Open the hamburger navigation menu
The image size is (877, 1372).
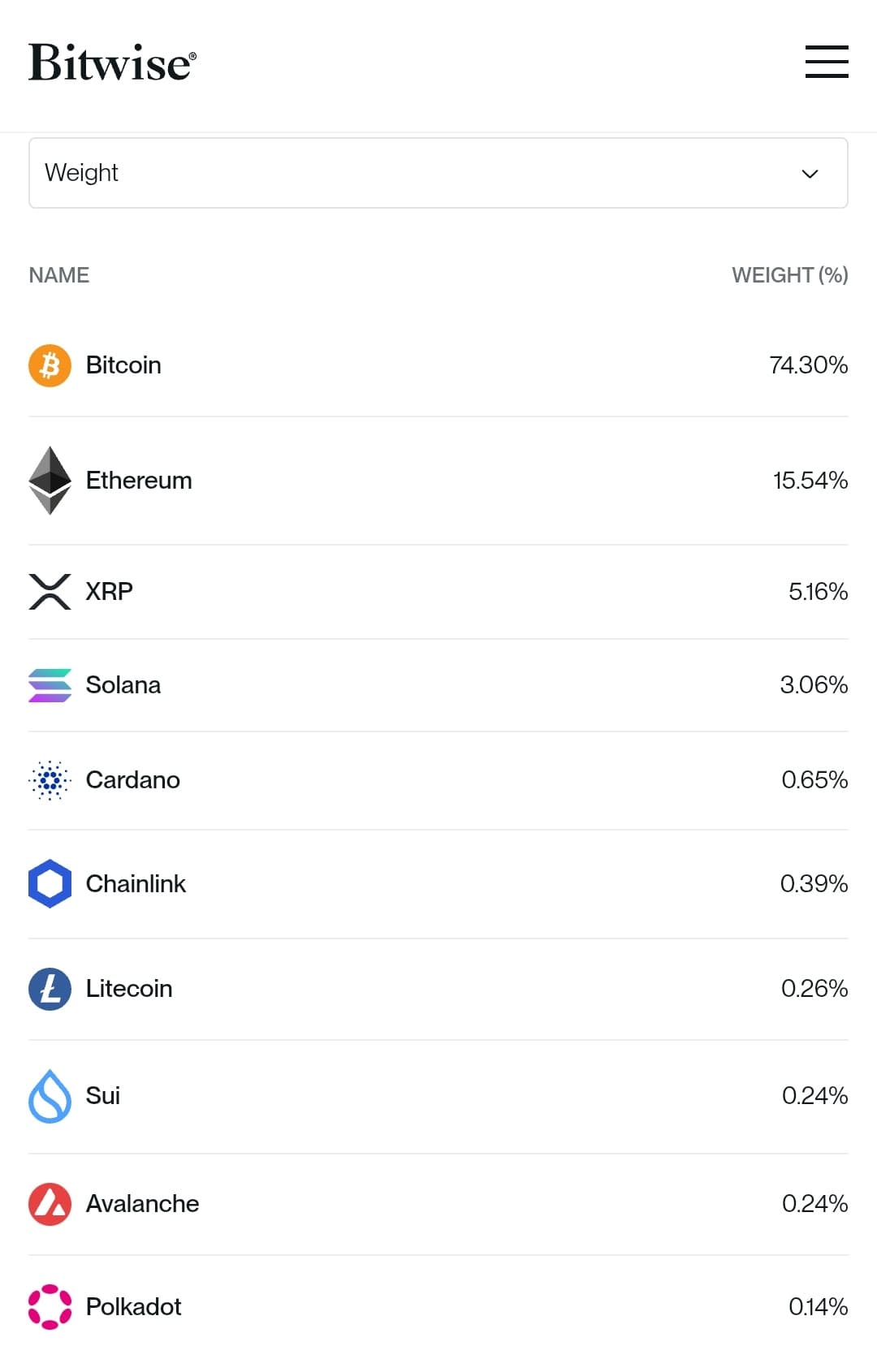click(827, 63)
